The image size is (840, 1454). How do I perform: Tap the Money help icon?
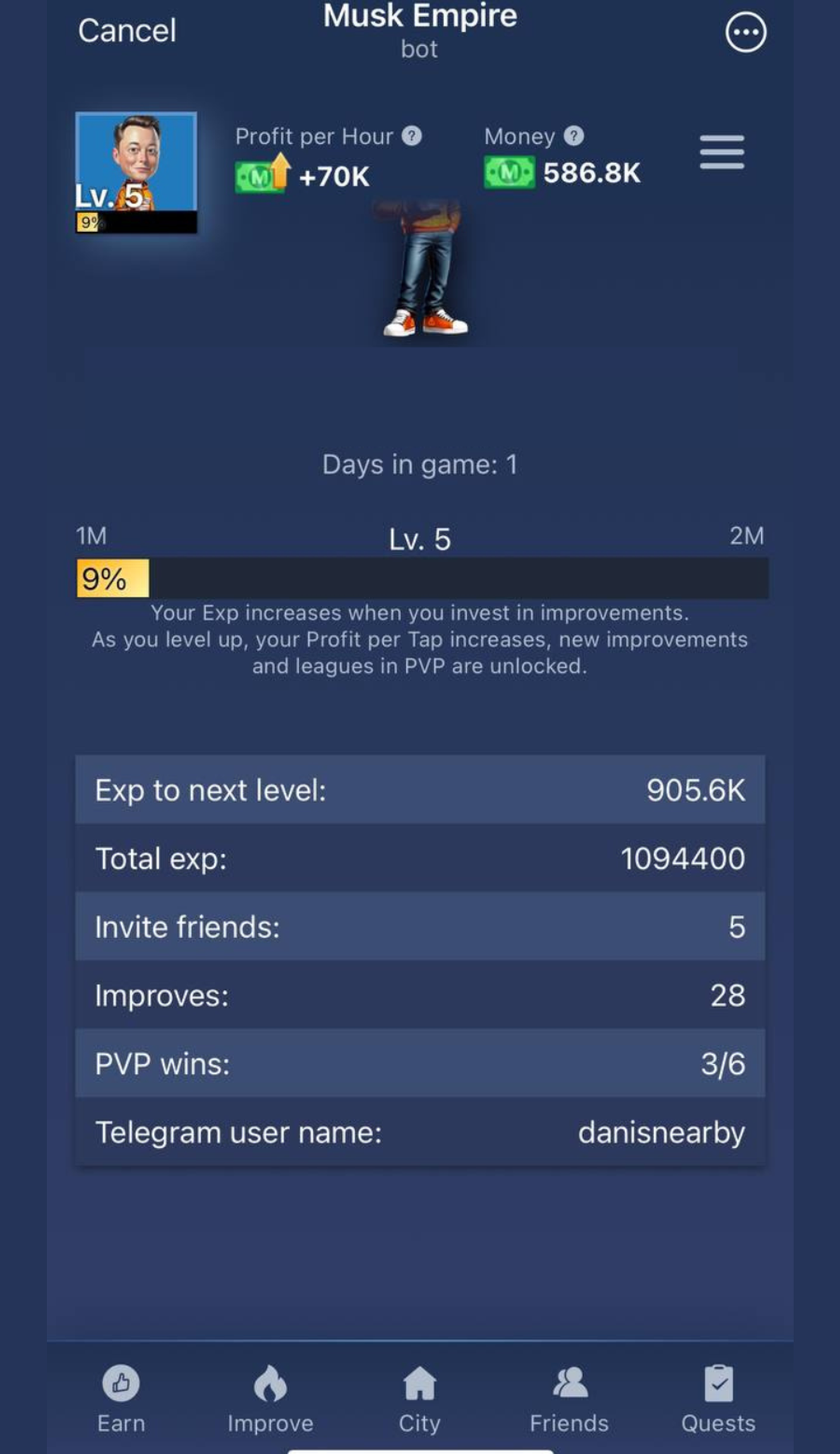pyautogui.click(x=574, y=136)
